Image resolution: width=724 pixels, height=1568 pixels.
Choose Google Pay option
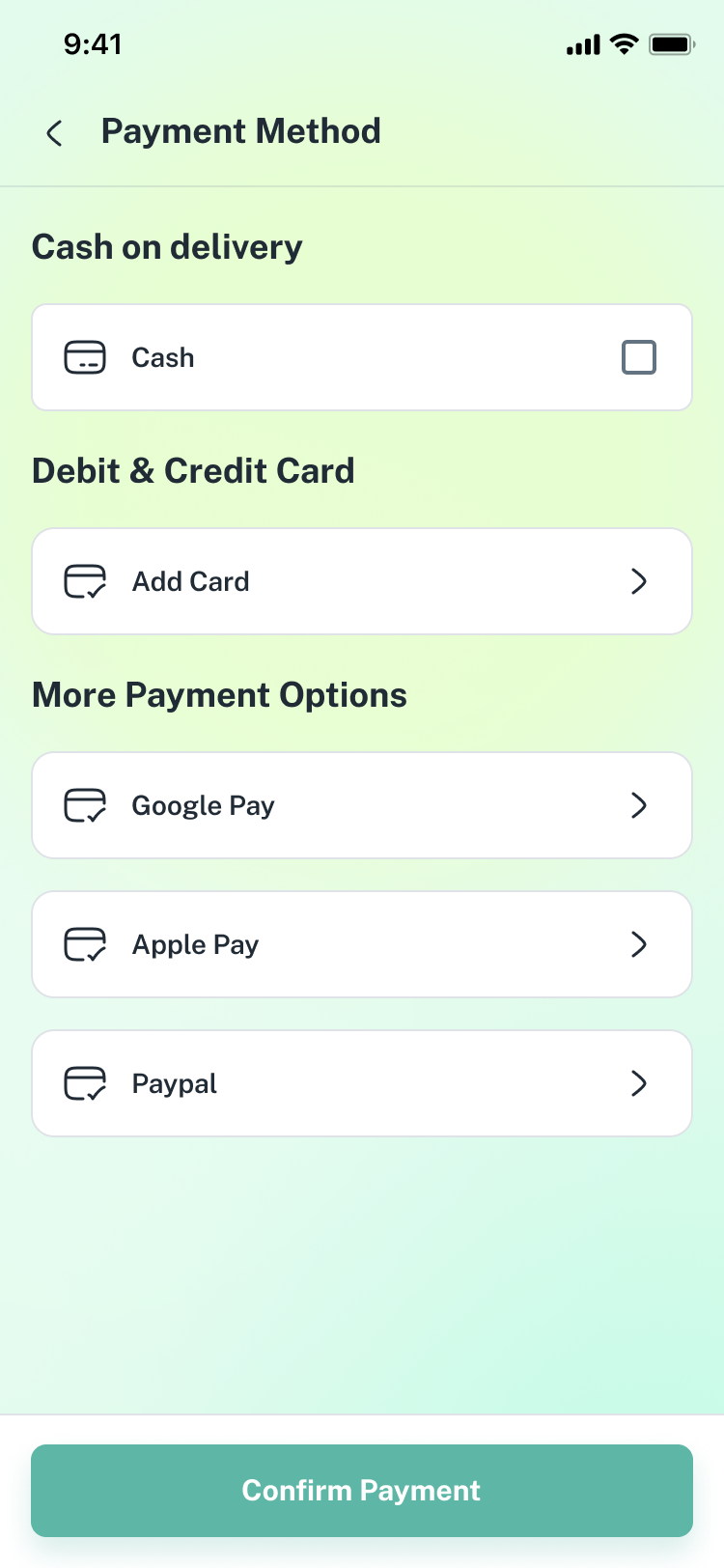coord(362,805)
